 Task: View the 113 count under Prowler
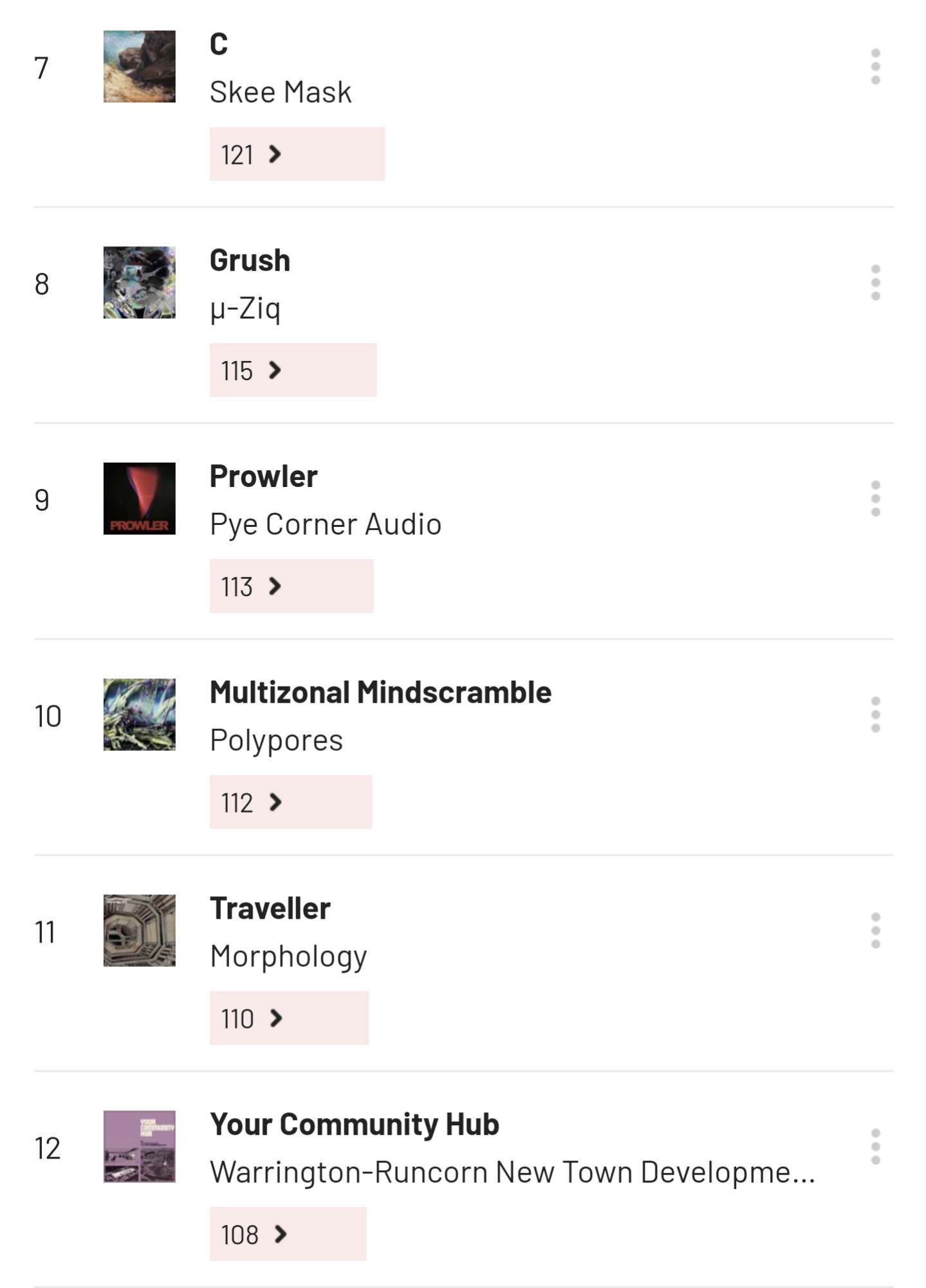pyautogui.click(x=291, y=586)
